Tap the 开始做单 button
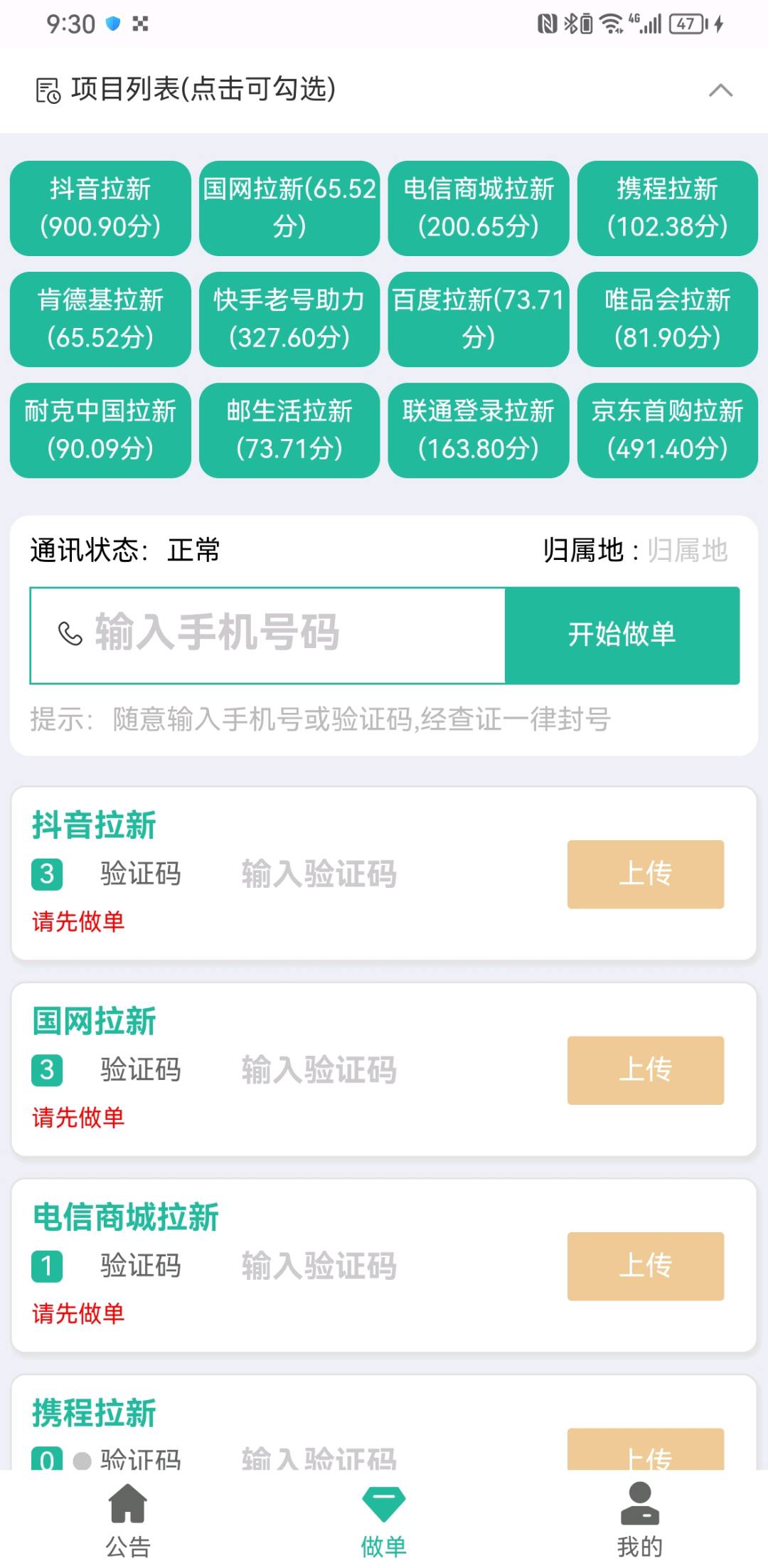 622,635
